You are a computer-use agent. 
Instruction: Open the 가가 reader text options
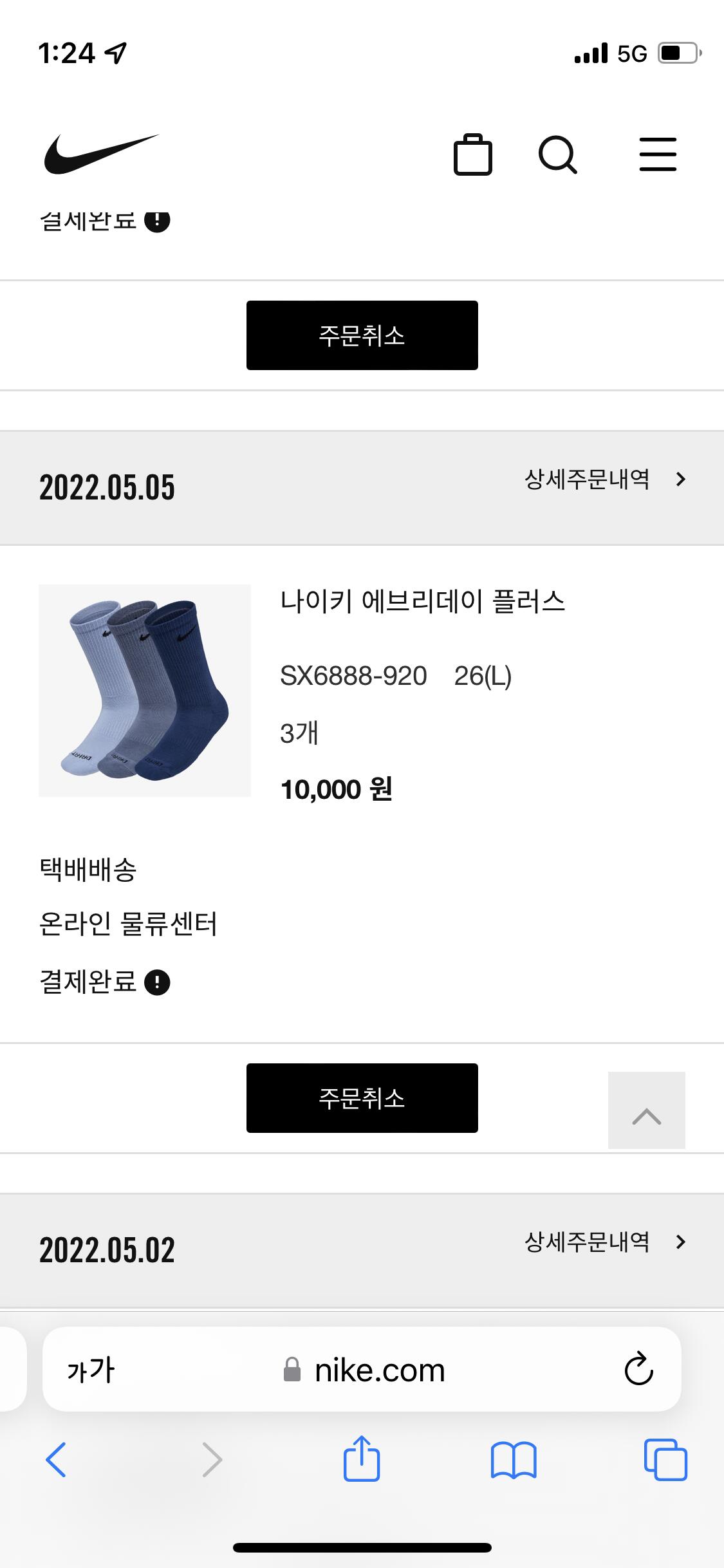[91, 1370]
